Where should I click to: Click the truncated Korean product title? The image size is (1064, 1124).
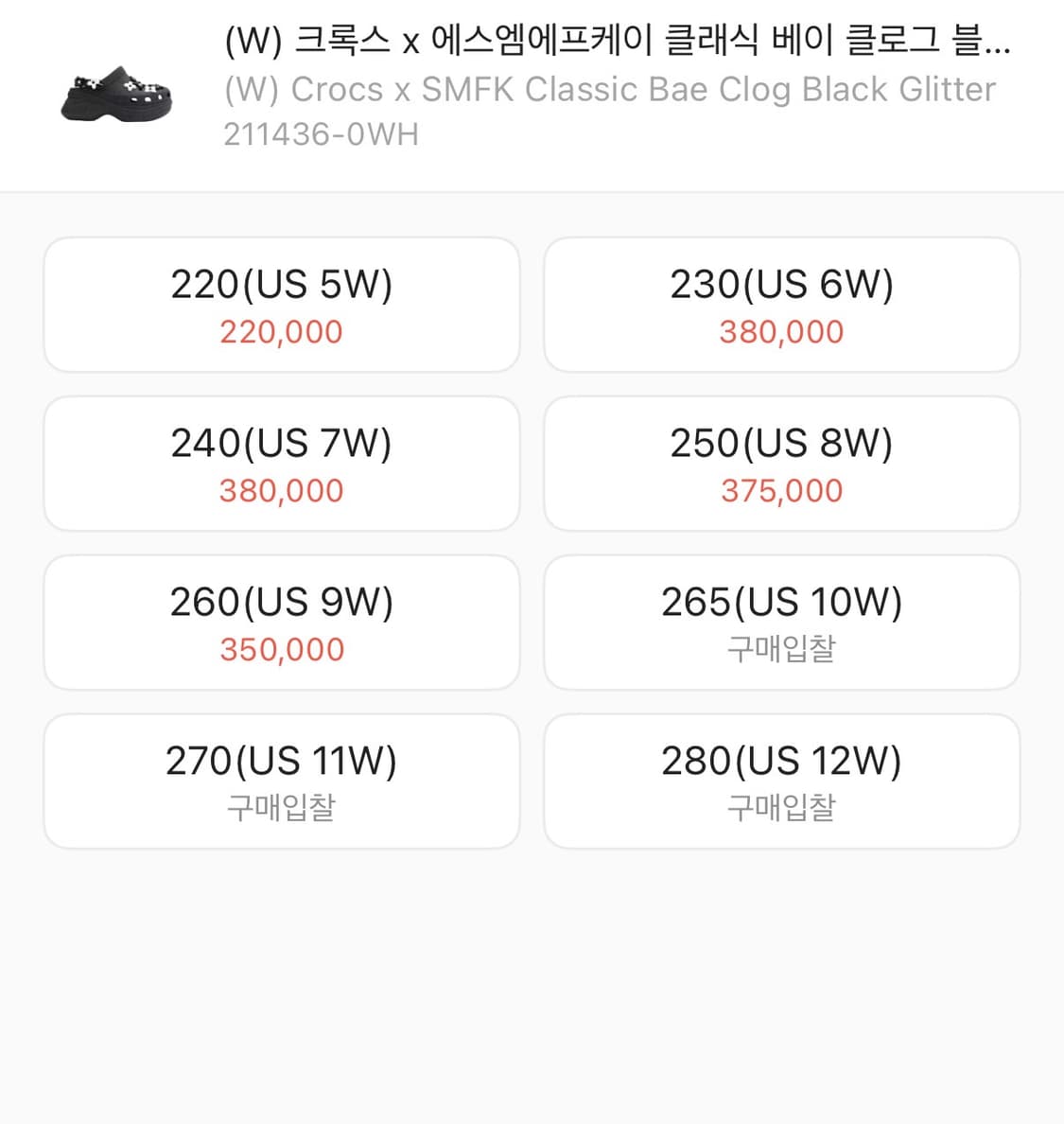(615, 40)
